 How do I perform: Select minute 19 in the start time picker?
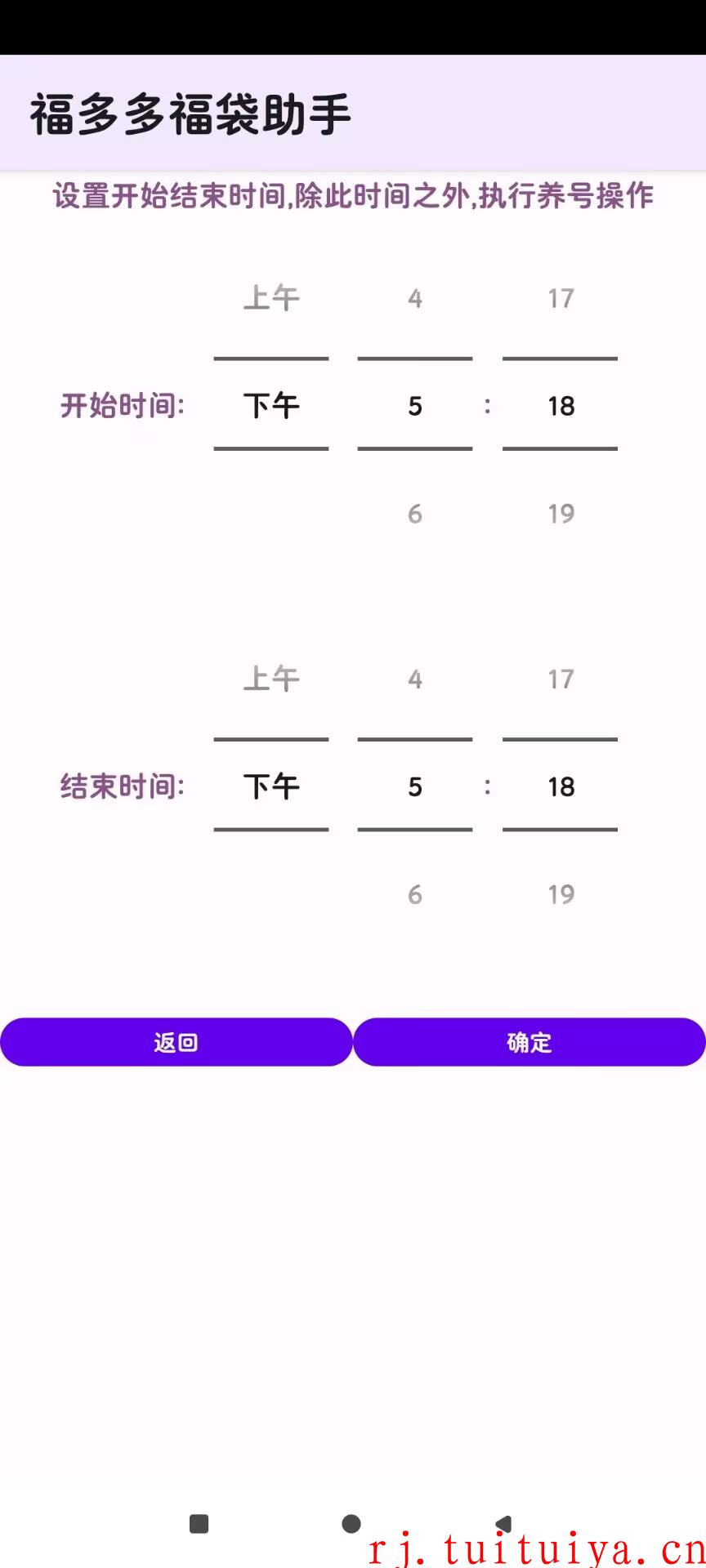561,514
